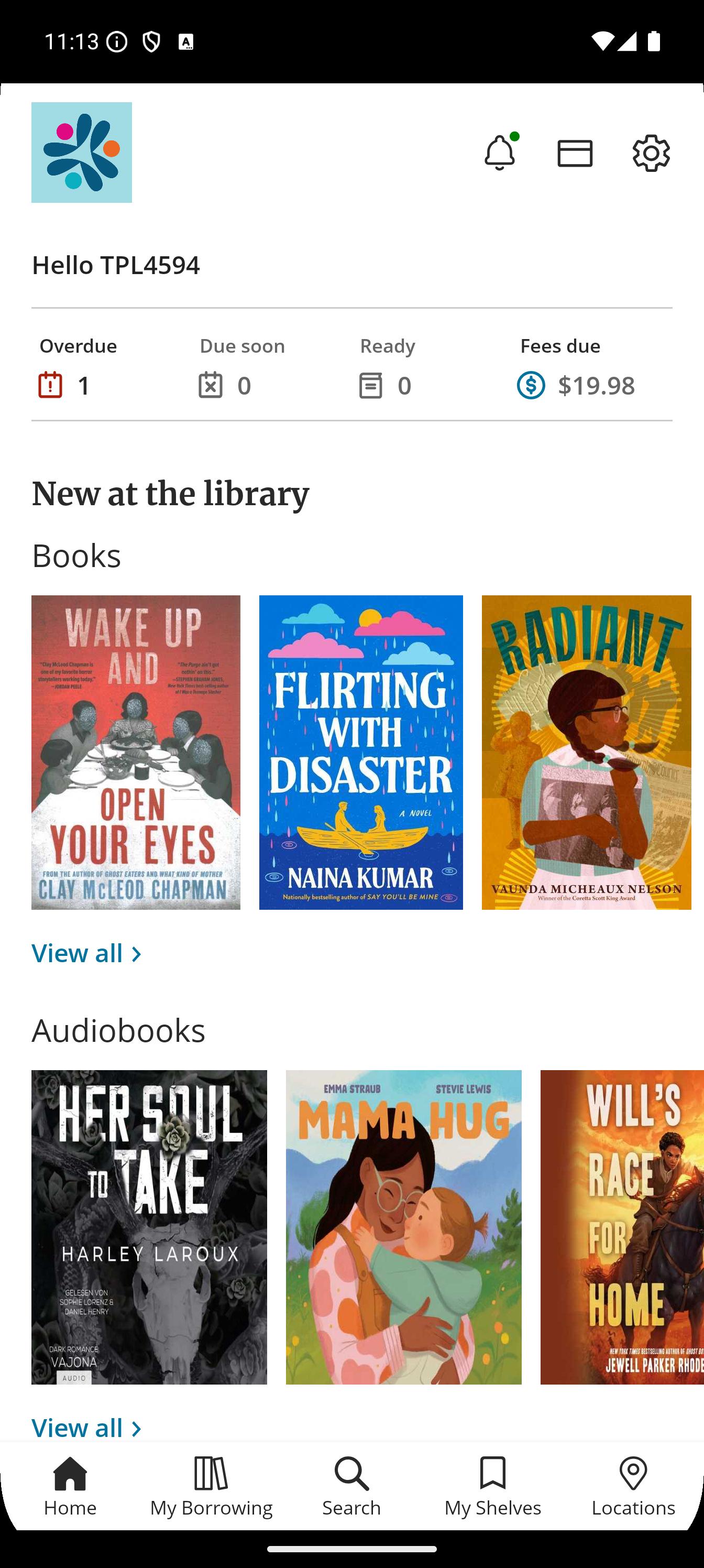View holds ready for pickup
The image size is (704, 1568).
point(387,368)
